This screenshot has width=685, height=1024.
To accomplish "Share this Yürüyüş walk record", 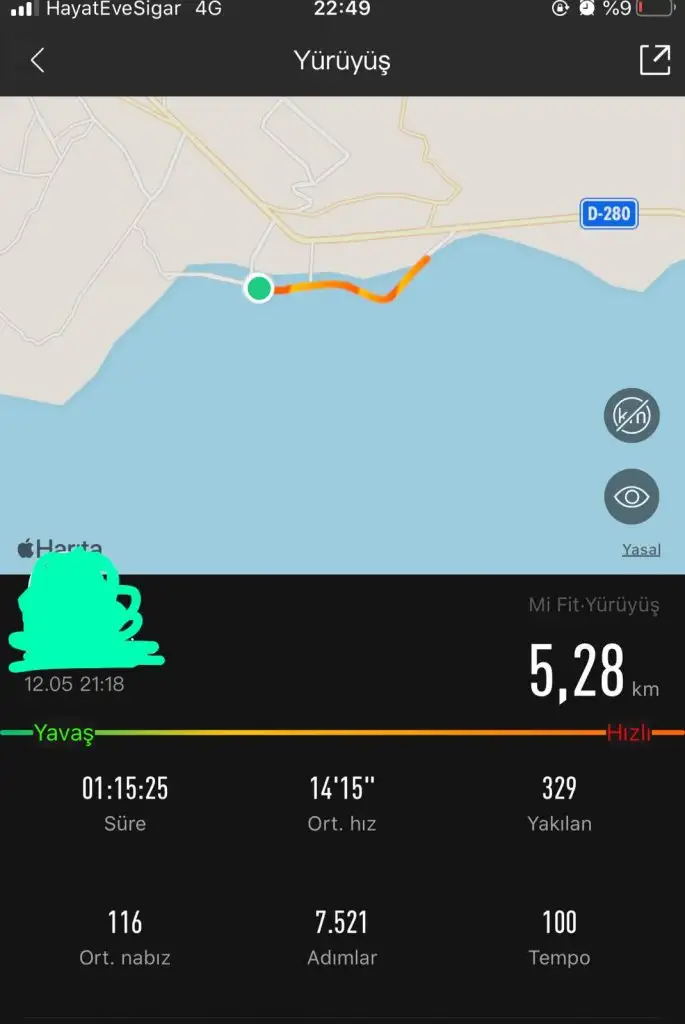I will click(x=654, y=60).
